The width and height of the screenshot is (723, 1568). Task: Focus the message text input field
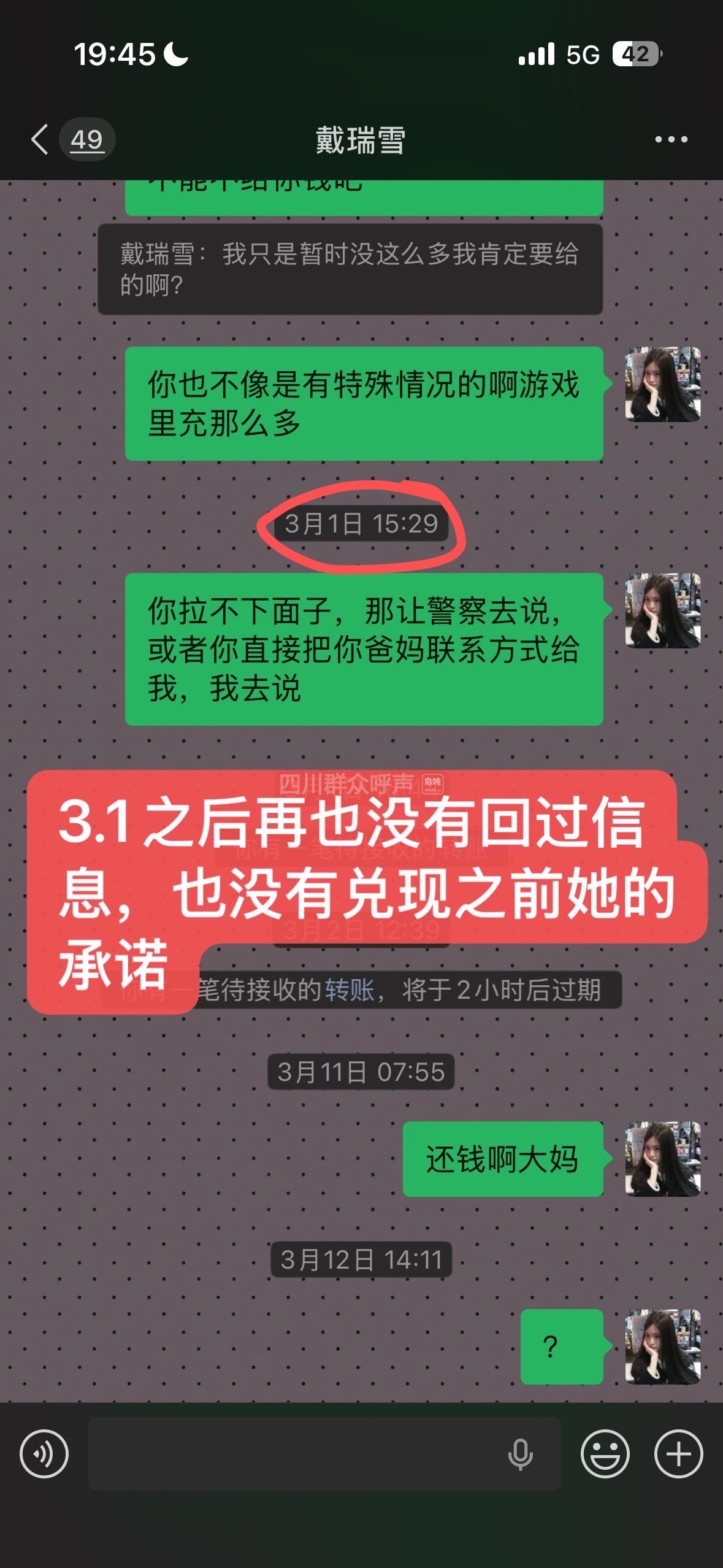(294, 1453)
